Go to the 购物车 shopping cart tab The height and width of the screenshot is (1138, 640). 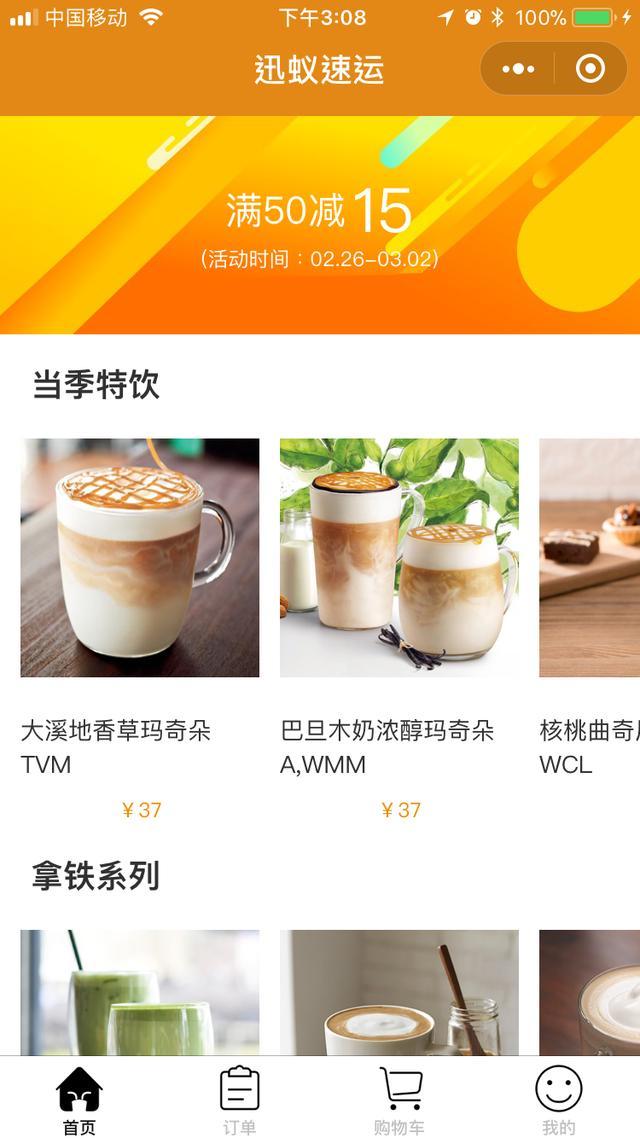tap(399, 1100)
